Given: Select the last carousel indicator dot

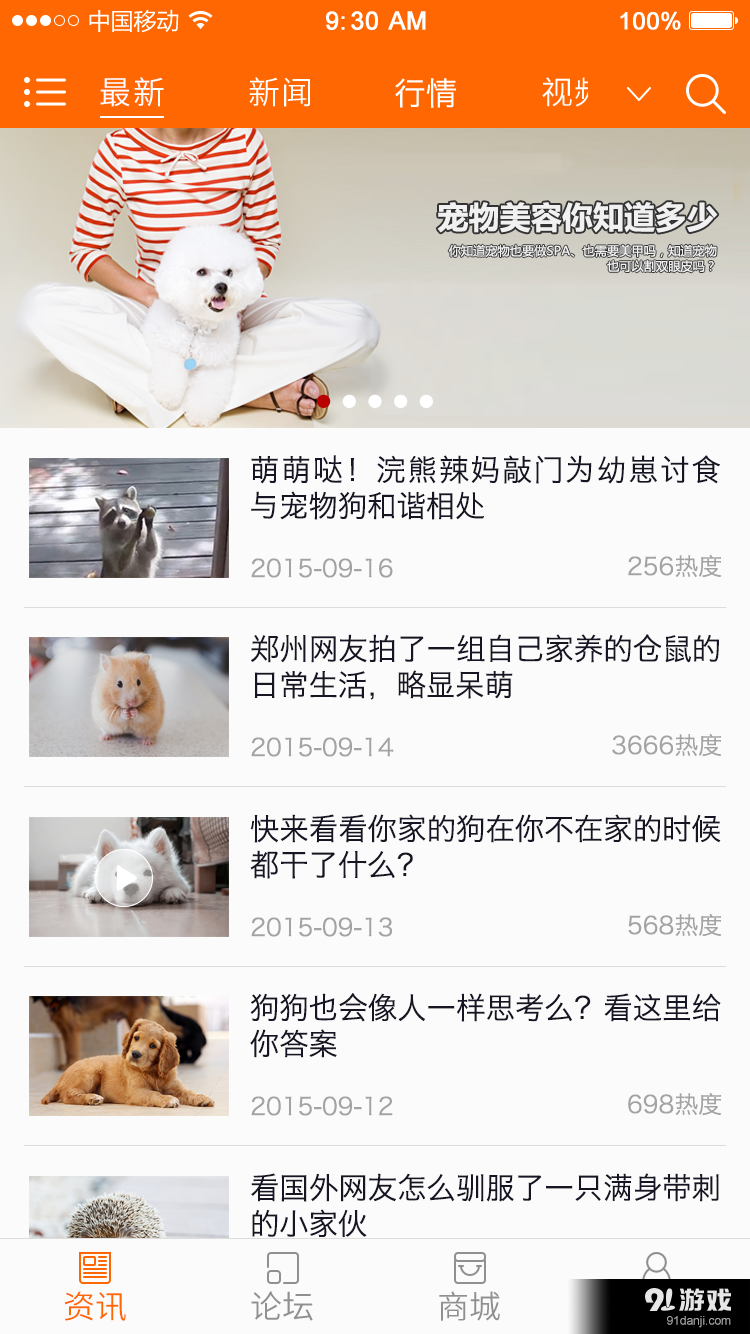Looking at the screenshot, I should (428, 400).
